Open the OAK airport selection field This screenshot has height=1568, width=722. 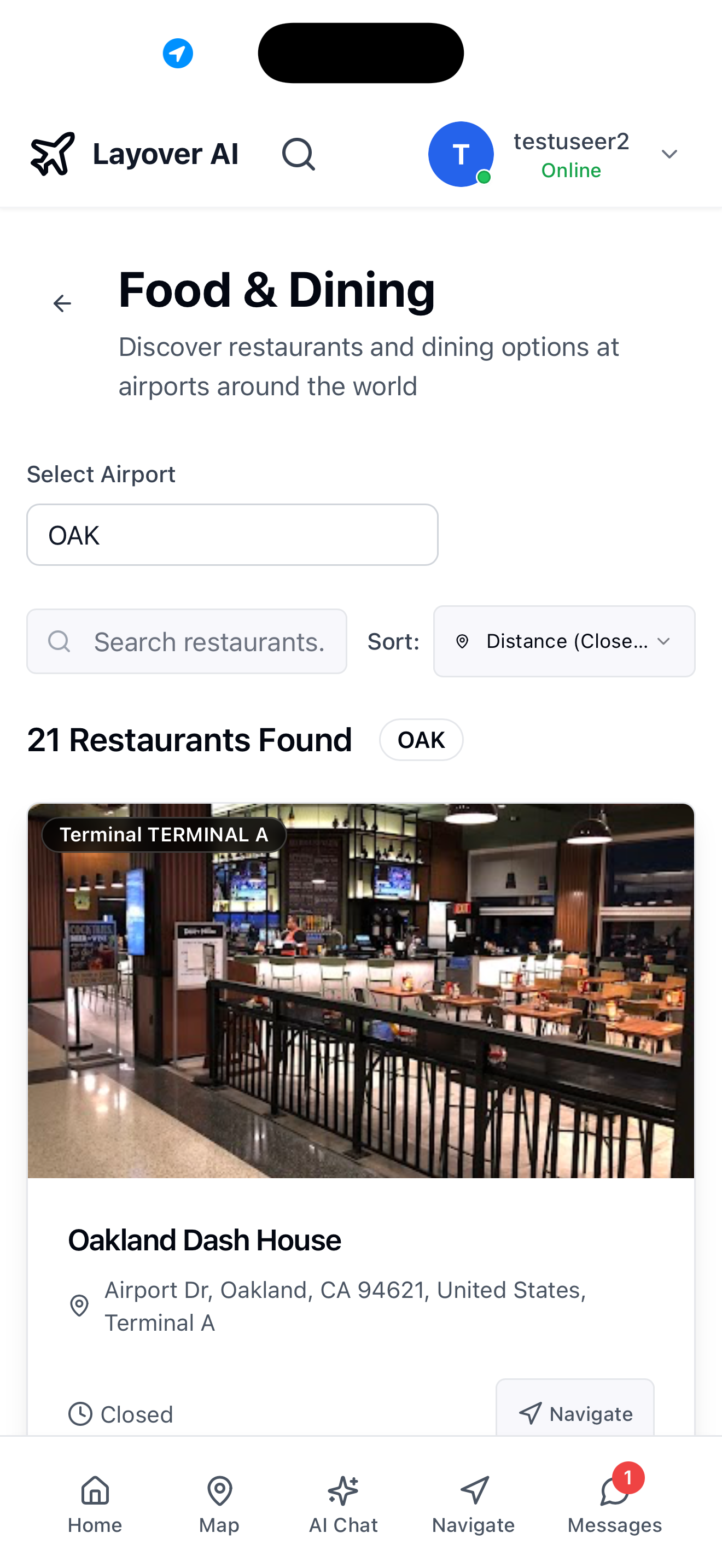tap(232, 535)
